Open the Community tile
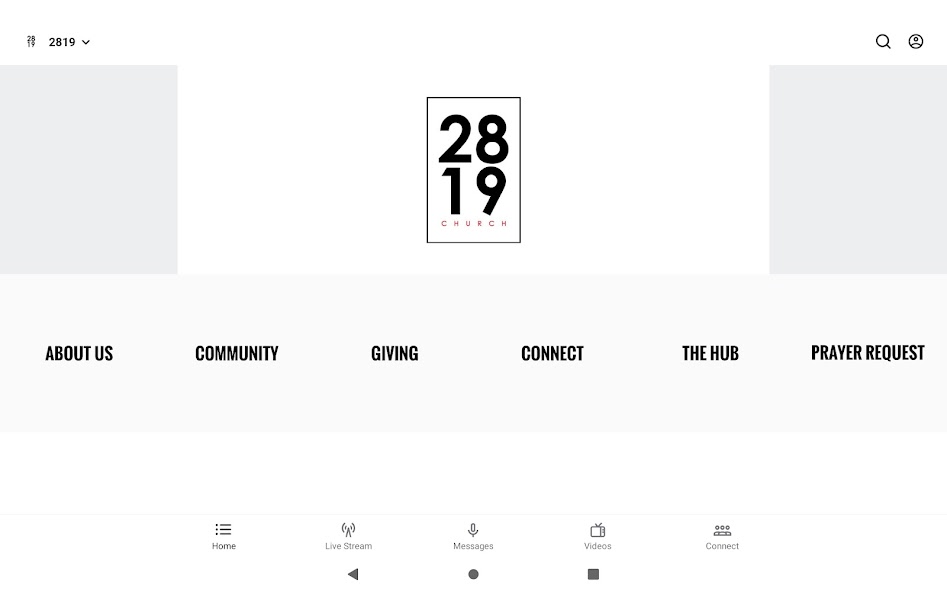The width and height of the screenshot is (947, 592). [x=237, y=353]
